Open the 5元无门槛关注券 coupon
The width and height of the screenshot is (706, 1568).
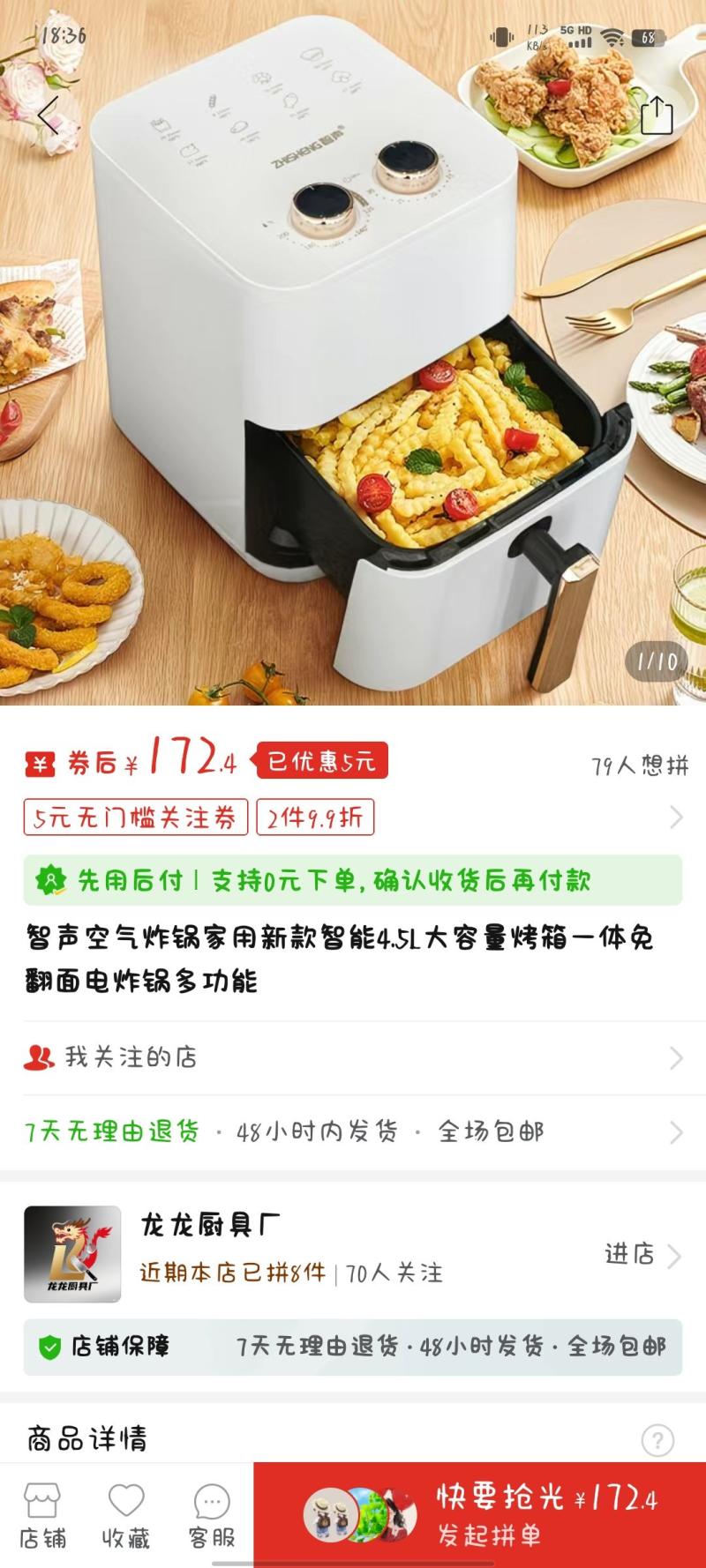pyautogui.click(x=136, y=818)
